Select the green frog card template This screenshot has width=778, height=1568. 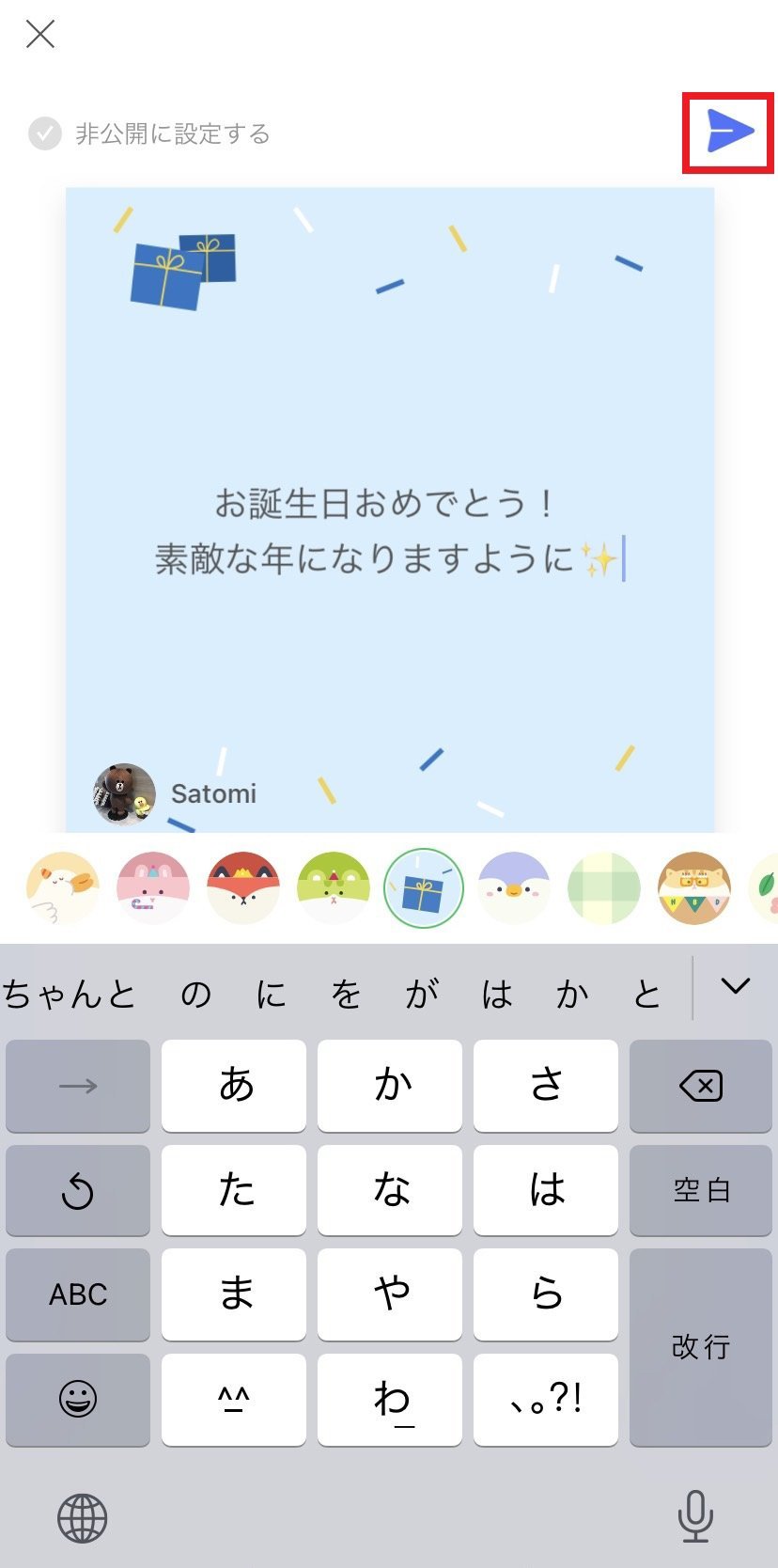coord(333,887)
